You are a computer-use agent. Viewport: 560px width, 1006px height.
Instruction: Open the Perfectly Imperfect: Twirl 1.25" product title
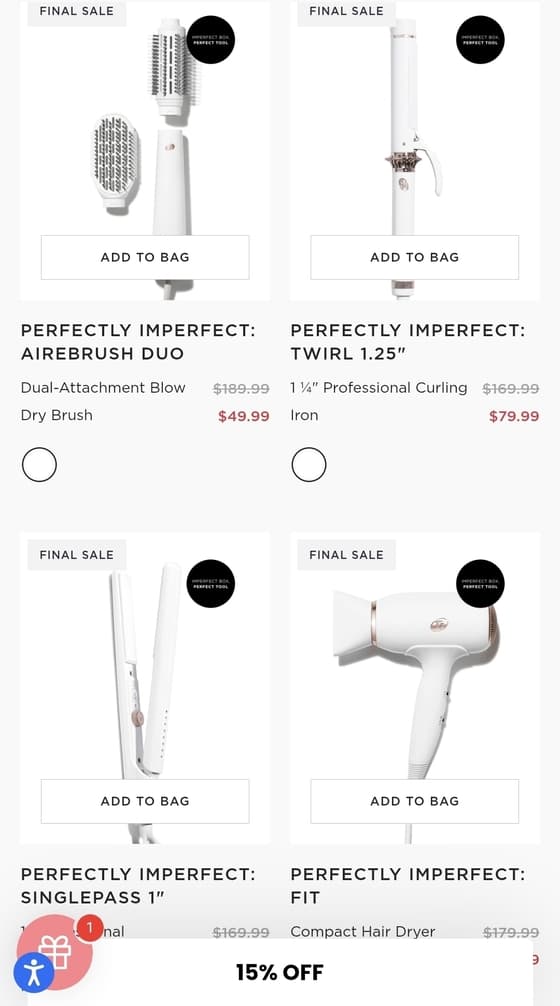pos(407,342)
